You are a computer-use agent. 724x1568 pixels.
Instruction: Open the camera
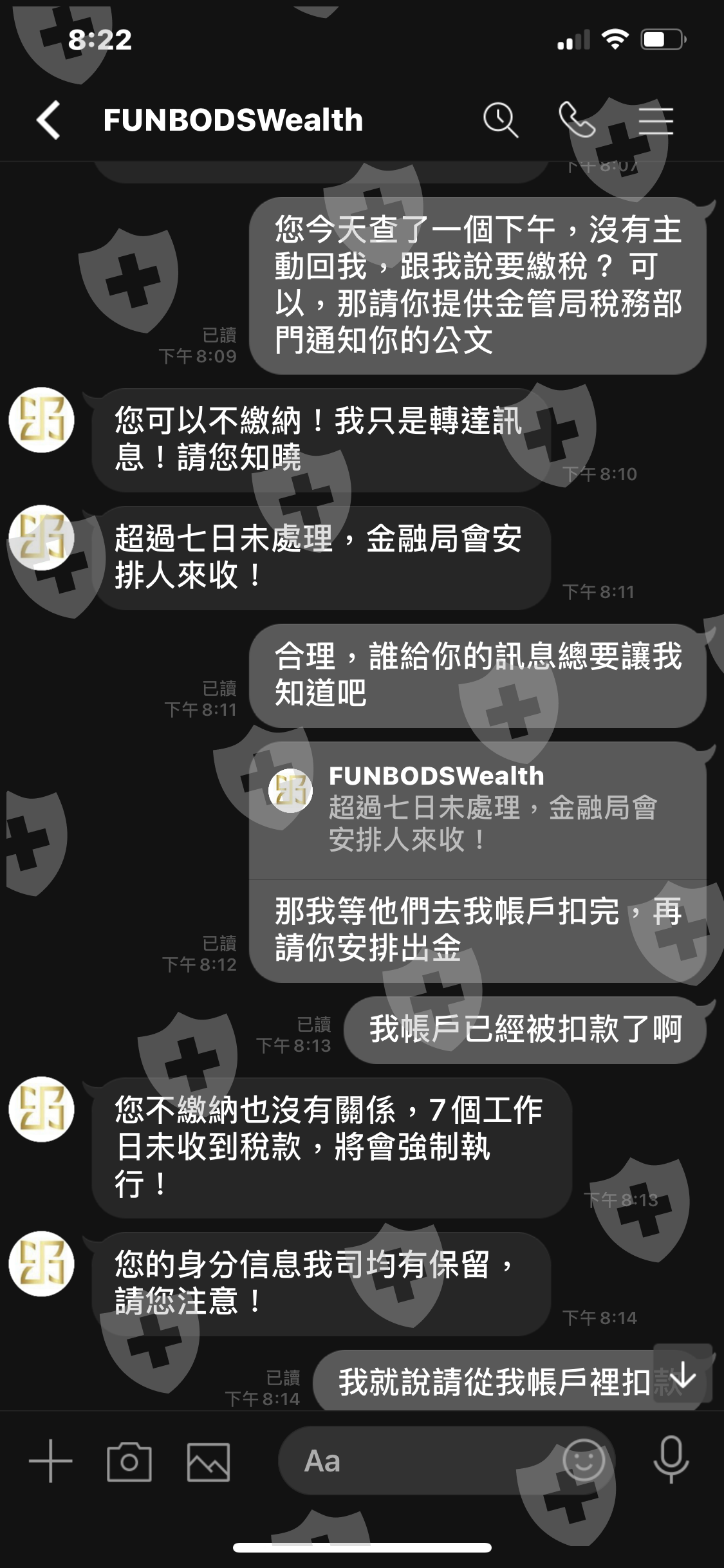(129, 1462)
